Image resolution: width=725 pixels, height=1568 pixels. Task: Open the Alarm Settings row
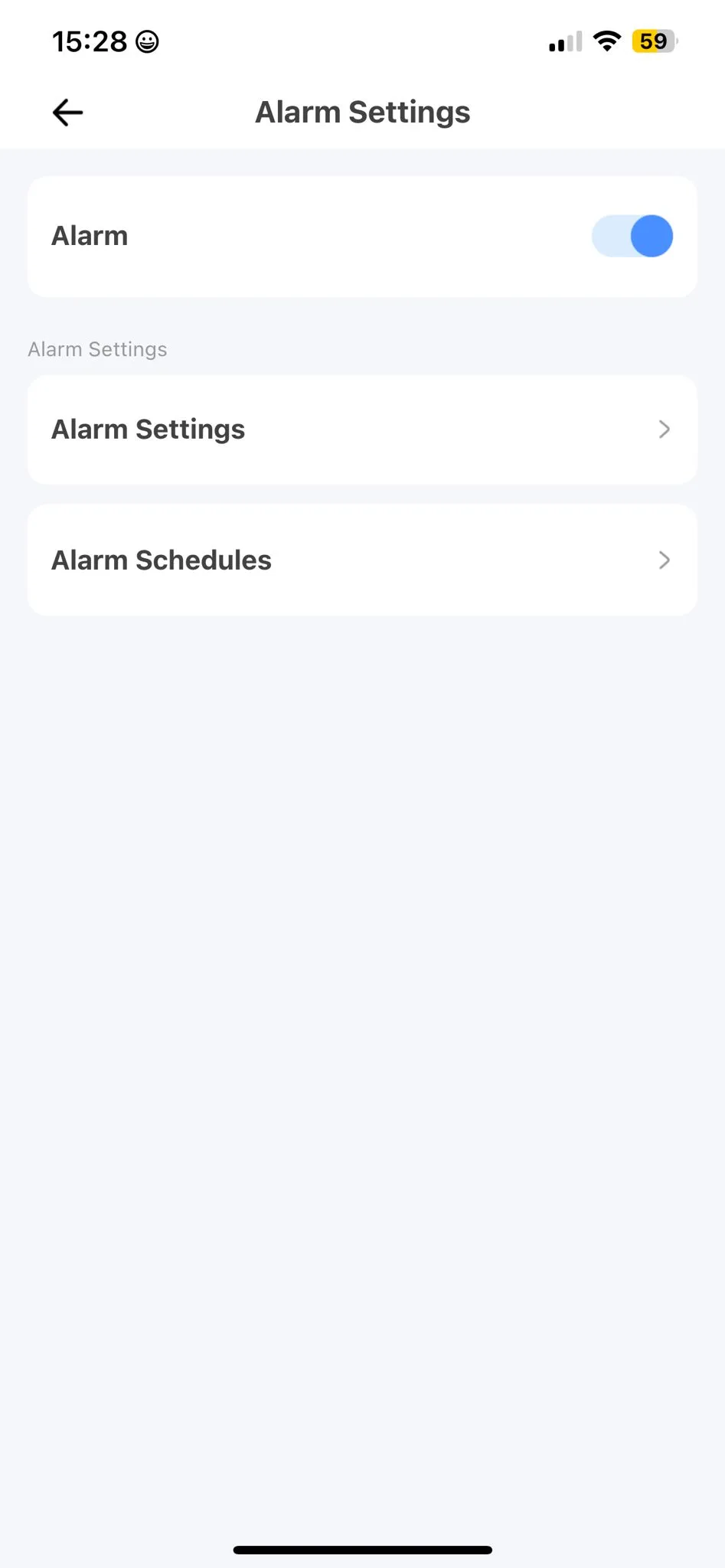[361, 430]
